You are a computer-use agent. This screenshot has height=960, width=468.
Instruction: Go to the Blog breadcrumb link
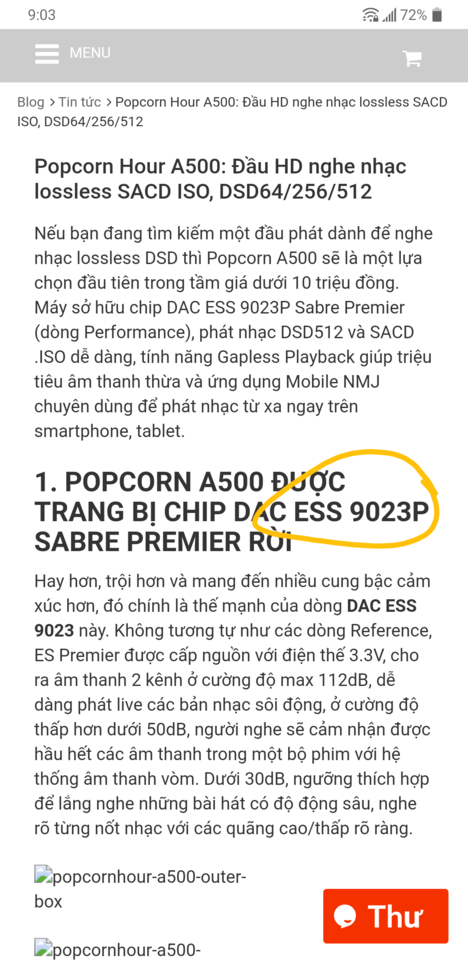[x=31, y=102]
